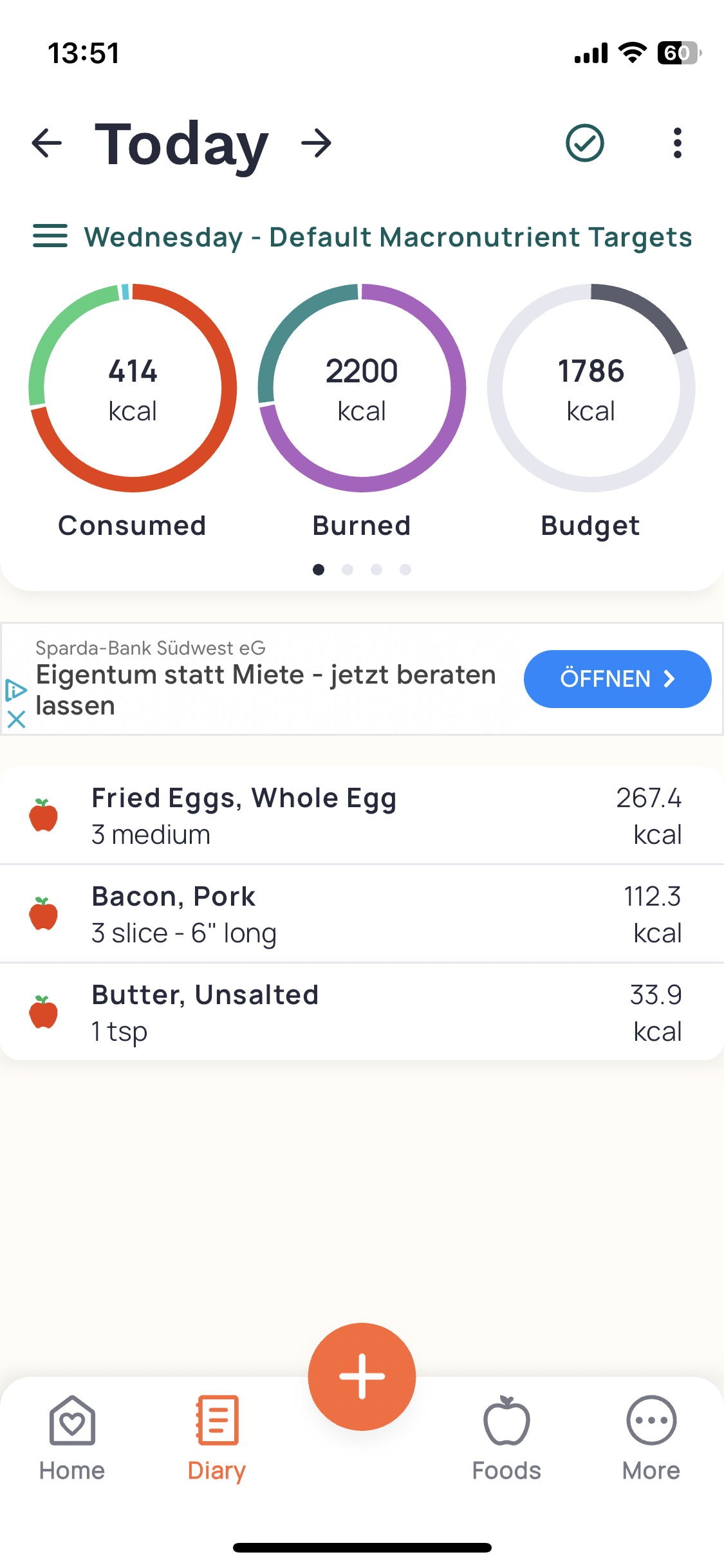Mark the day complete with checkmark icon
Viewport: 724px width, 1568px height.
click(x=584, y=143)
